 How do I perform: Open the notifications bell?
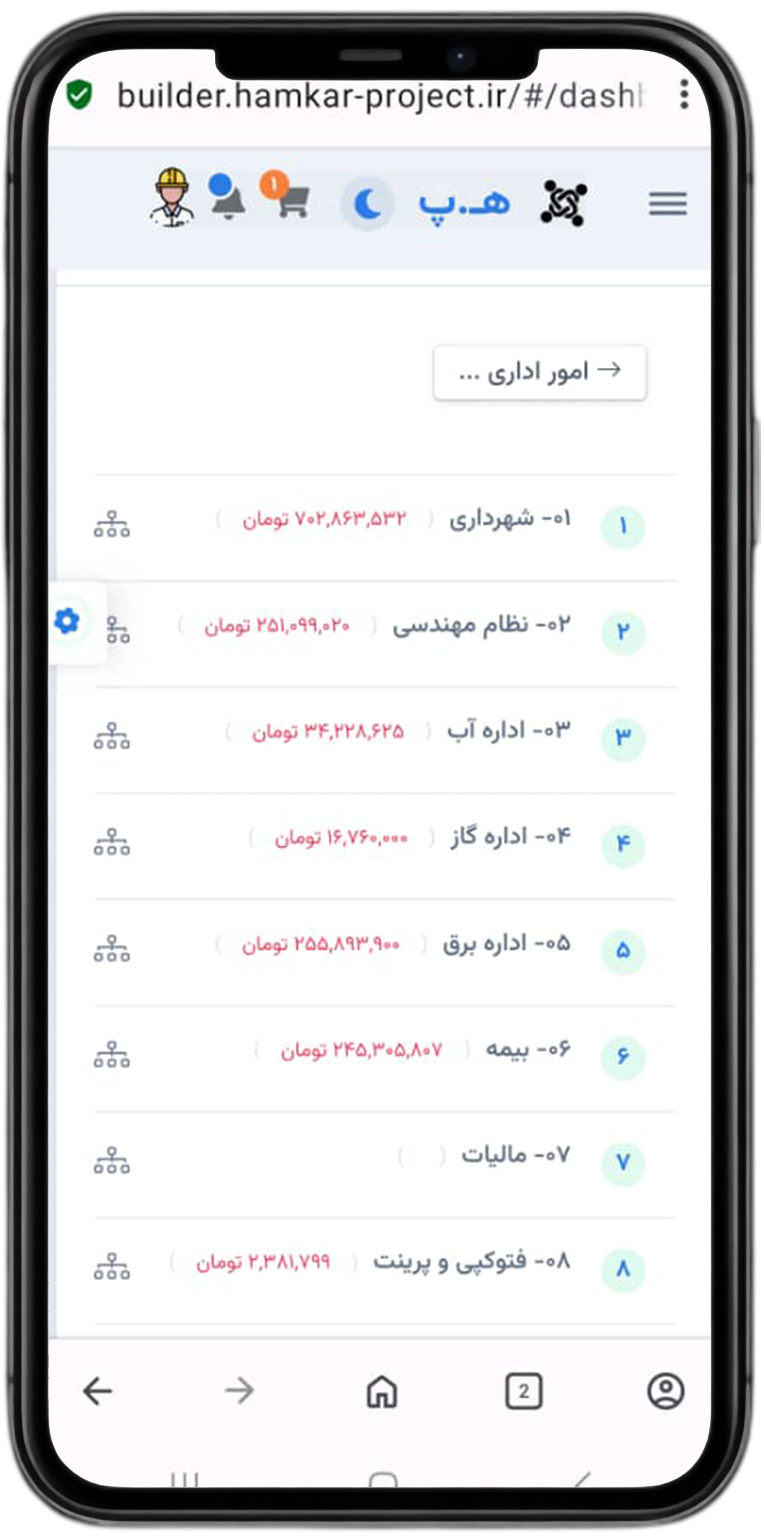click(226, 197)
